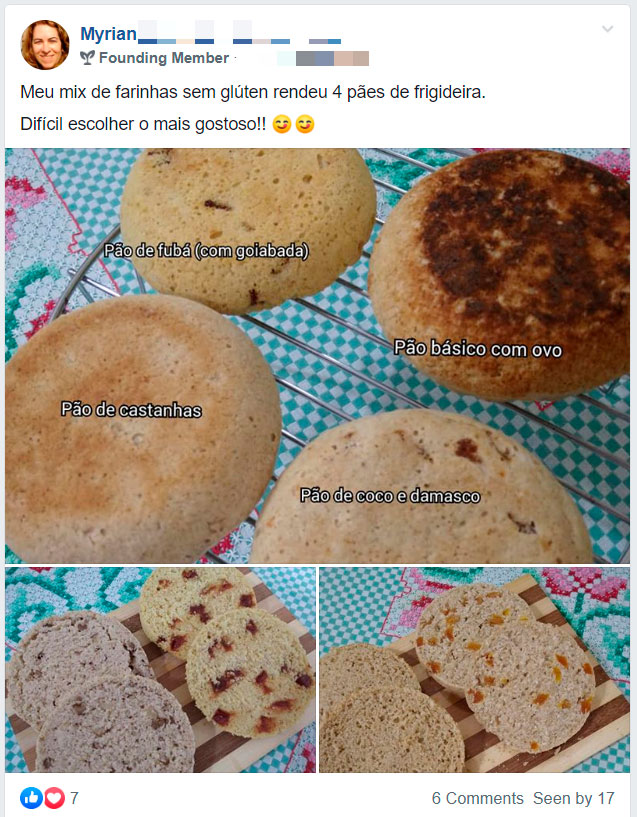Image resolution: width=637 pixels, height=817 pixels.
Task: Open Myrian's profile name link
Action: [x=108, y=34]
